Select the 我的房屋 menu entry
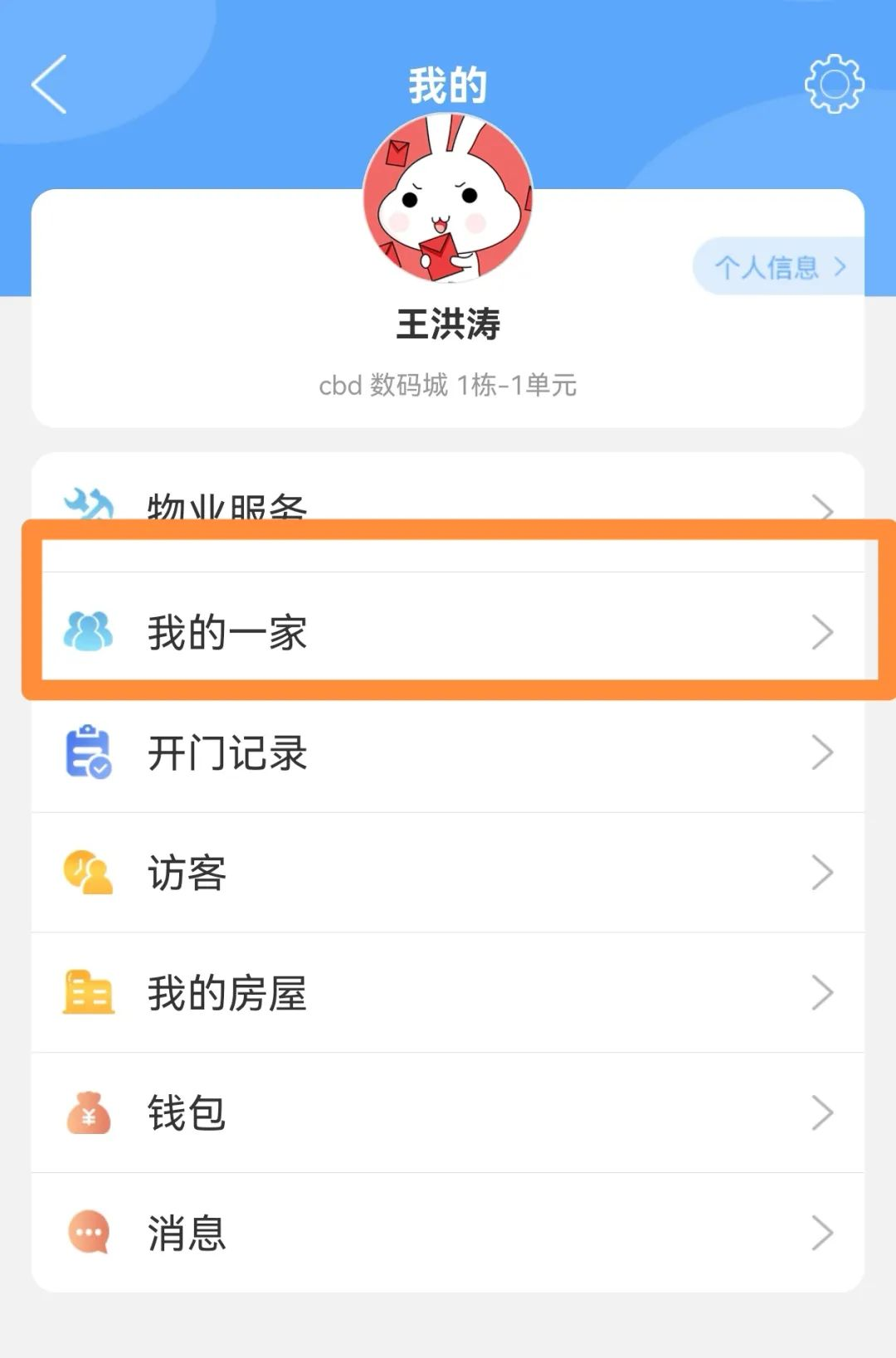 (x=225, y=992)
